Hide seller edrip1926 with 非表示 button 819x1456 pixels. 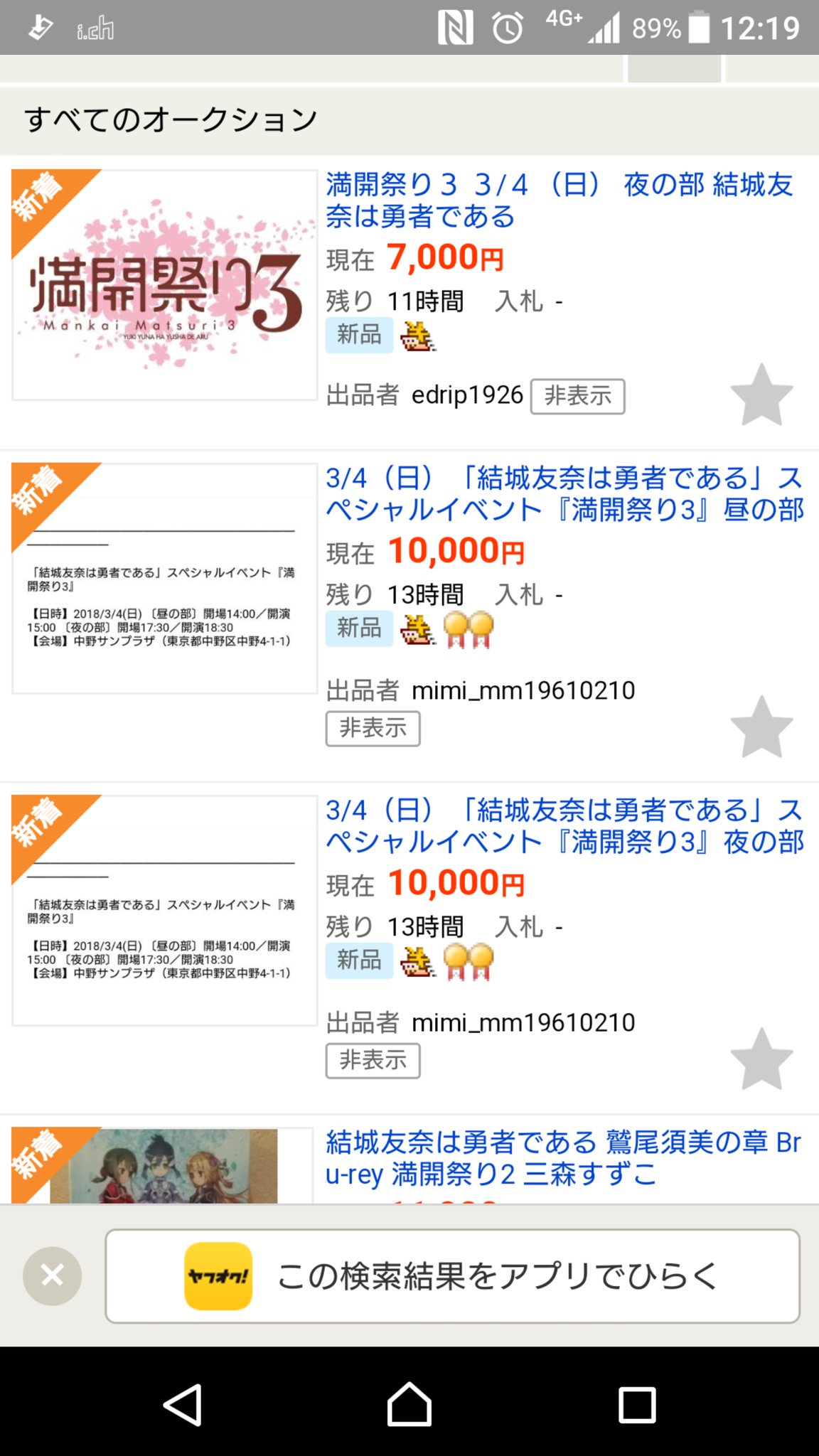(x=577, y=396)
